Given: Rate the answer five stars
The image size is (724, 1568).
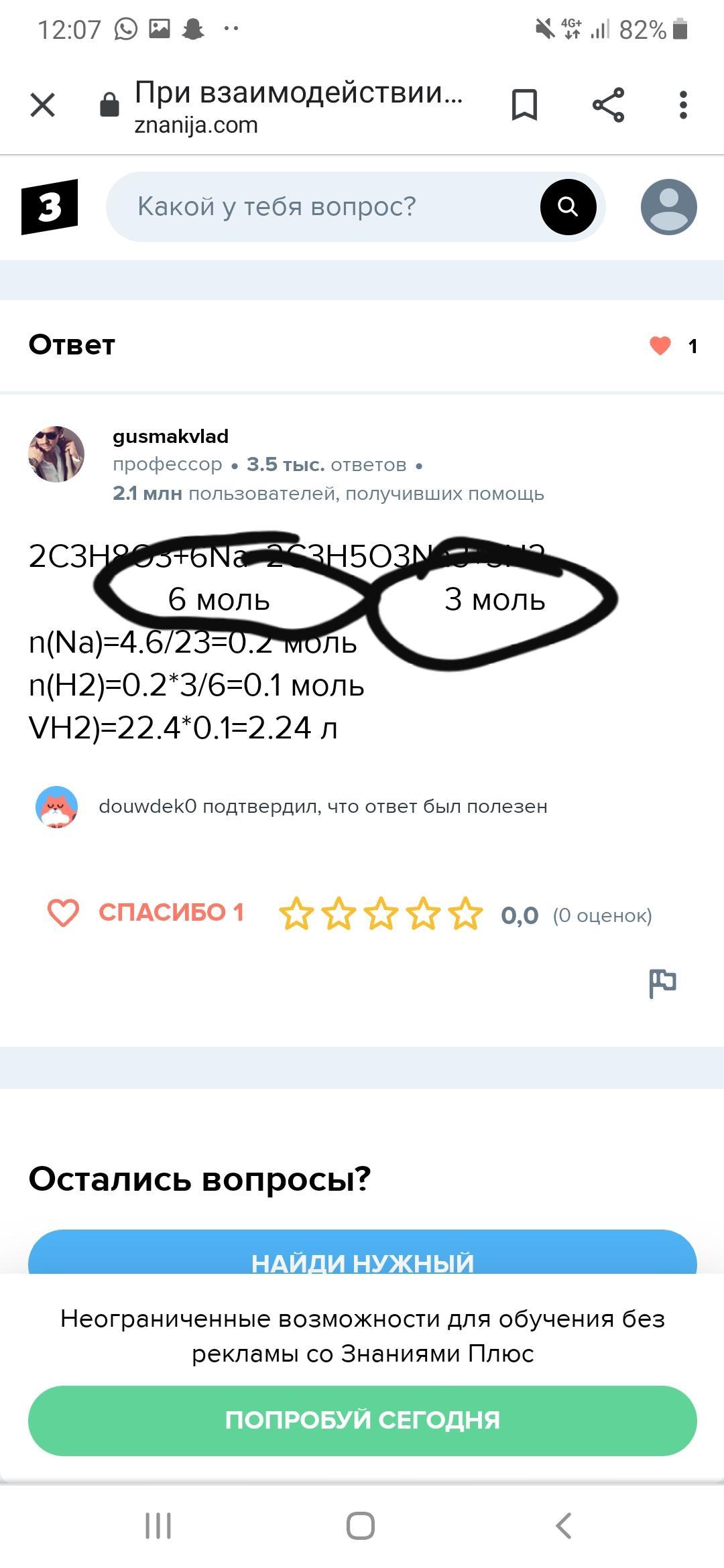Looking at the screenshot, I should click(x=465, y=914).
